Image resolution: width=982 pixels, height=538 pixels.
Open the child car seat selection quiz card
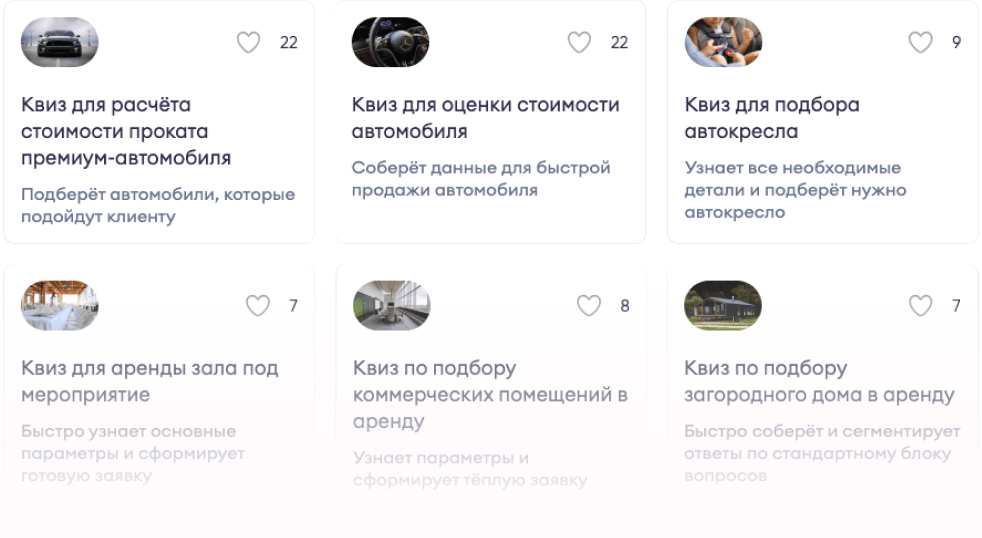(771, 118)
